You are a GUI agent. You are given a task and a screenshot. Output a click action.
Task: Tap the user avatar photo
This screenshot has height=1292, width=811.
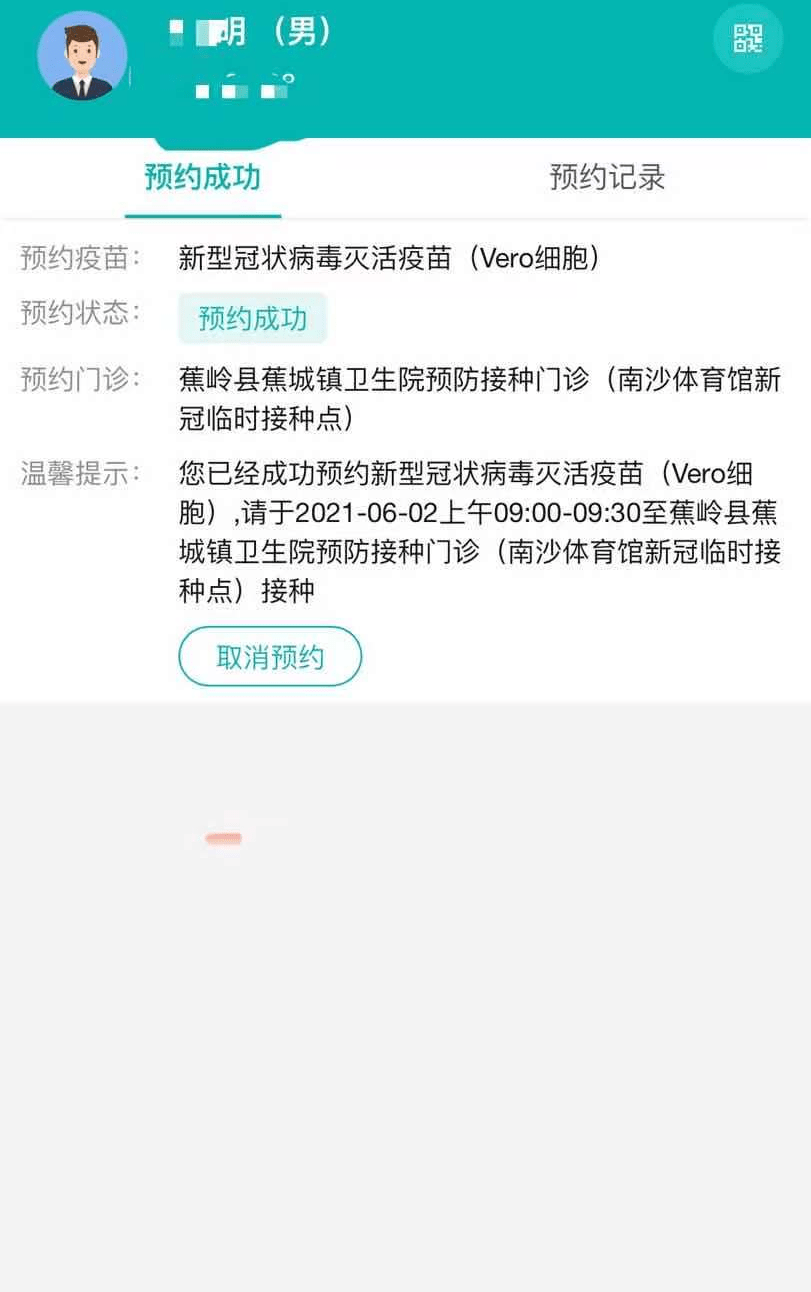(83, 57)
